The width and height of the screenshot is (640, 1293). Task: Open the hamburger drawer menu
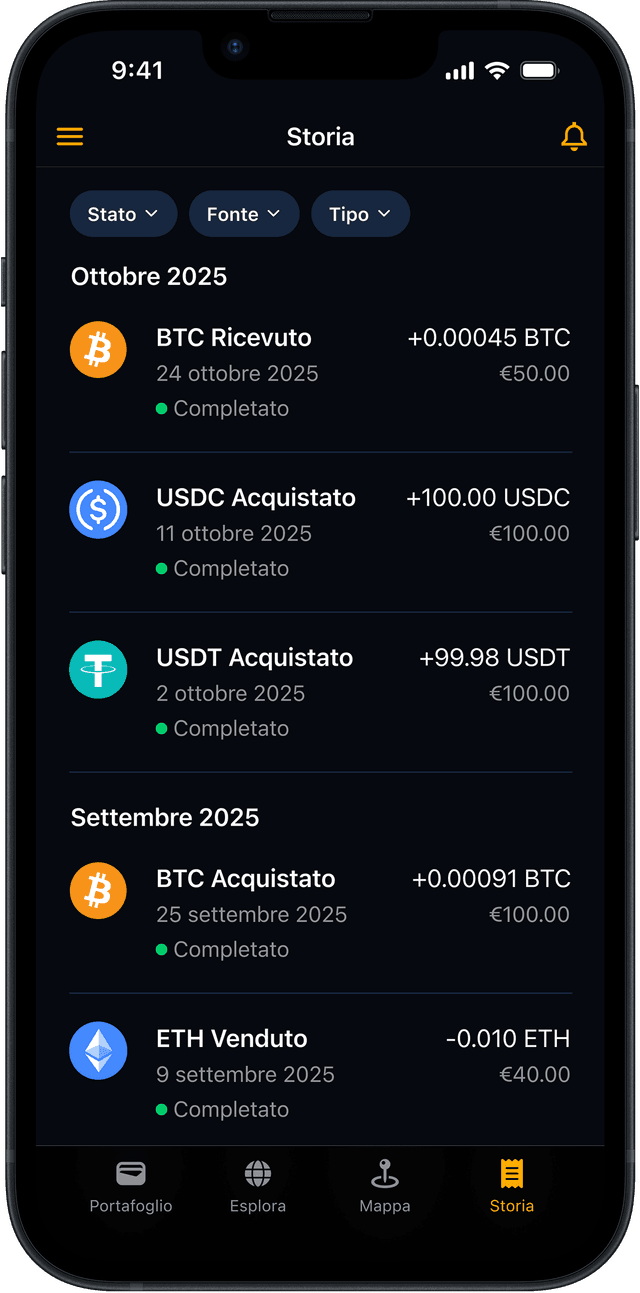pyautogui.click(x=70, y=137)
